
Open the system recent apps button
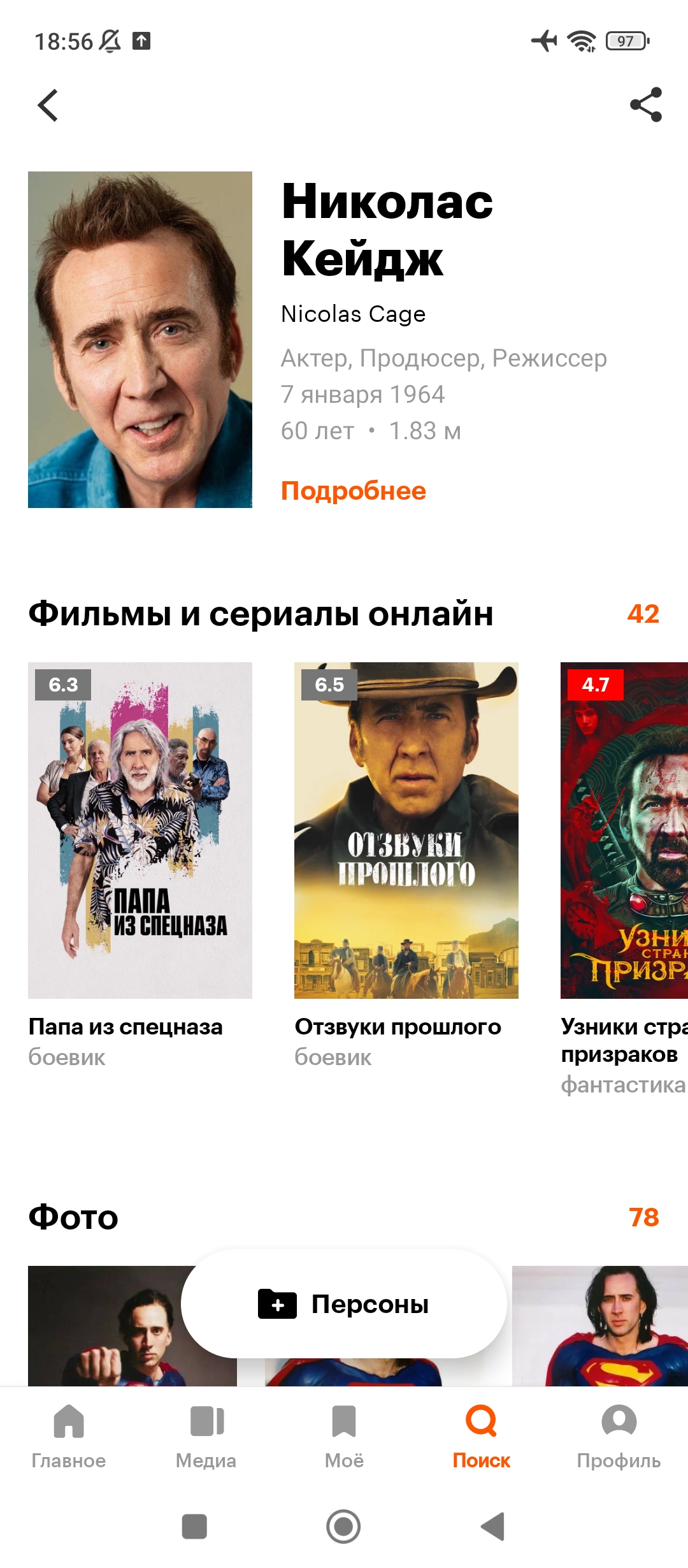(x=194, y=1527)
